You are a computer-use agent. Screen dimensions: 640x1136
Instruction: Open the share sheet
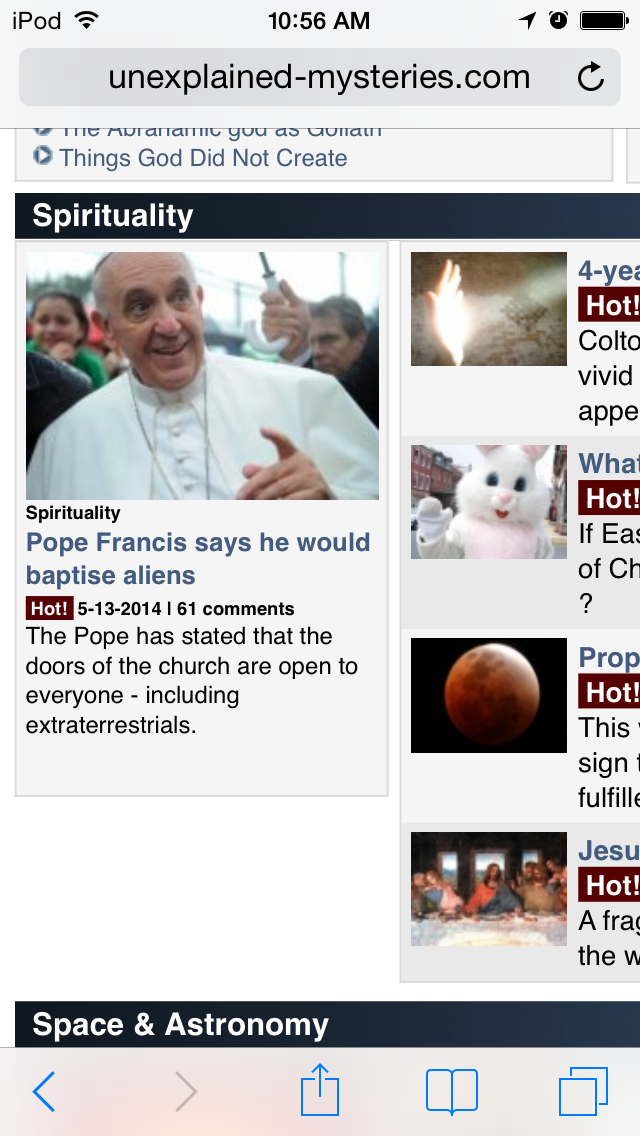click(320, 1089)
